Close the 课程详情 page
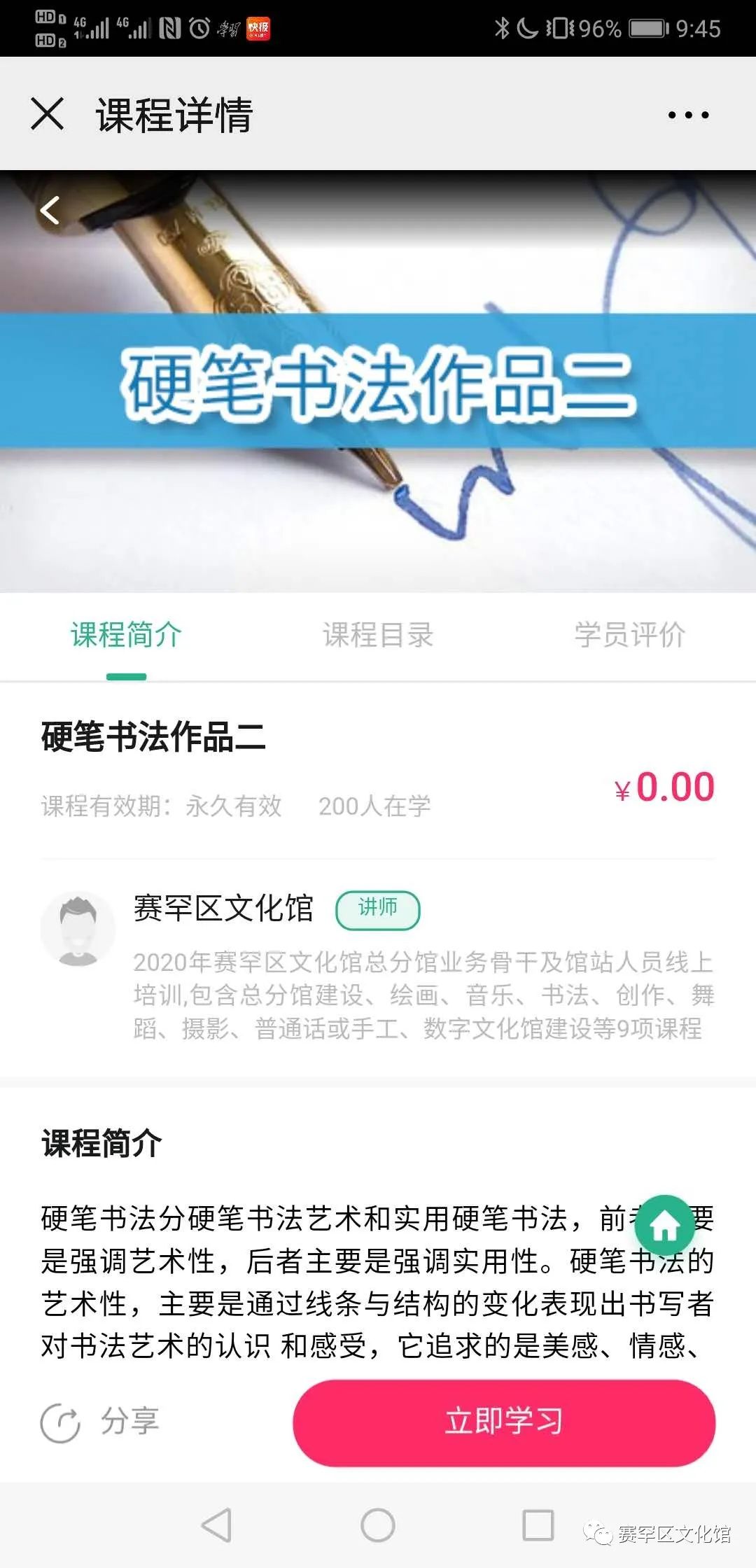The image size is (756, 1568). click(48, 114)
